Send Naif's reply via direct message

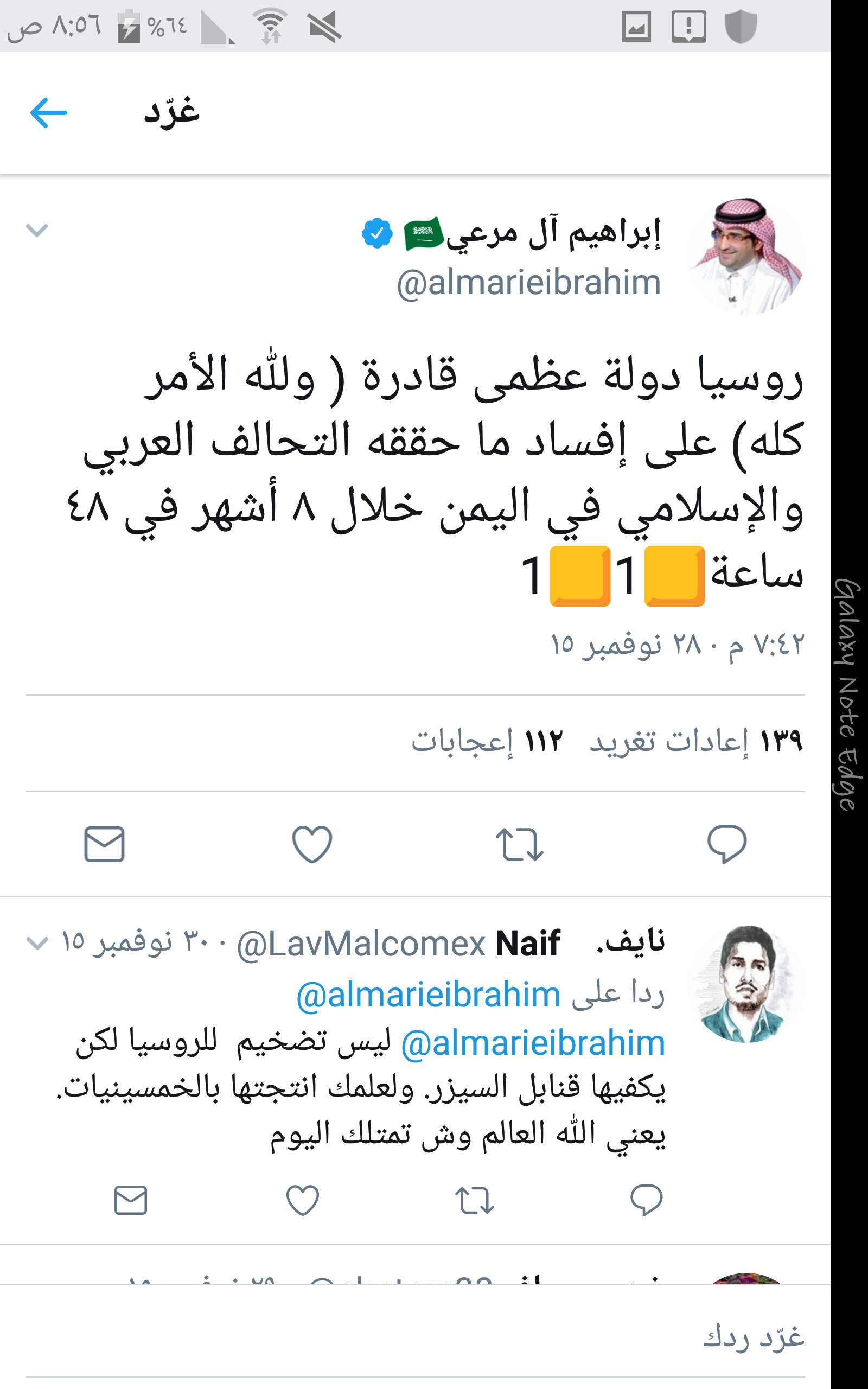[131, 1200]
